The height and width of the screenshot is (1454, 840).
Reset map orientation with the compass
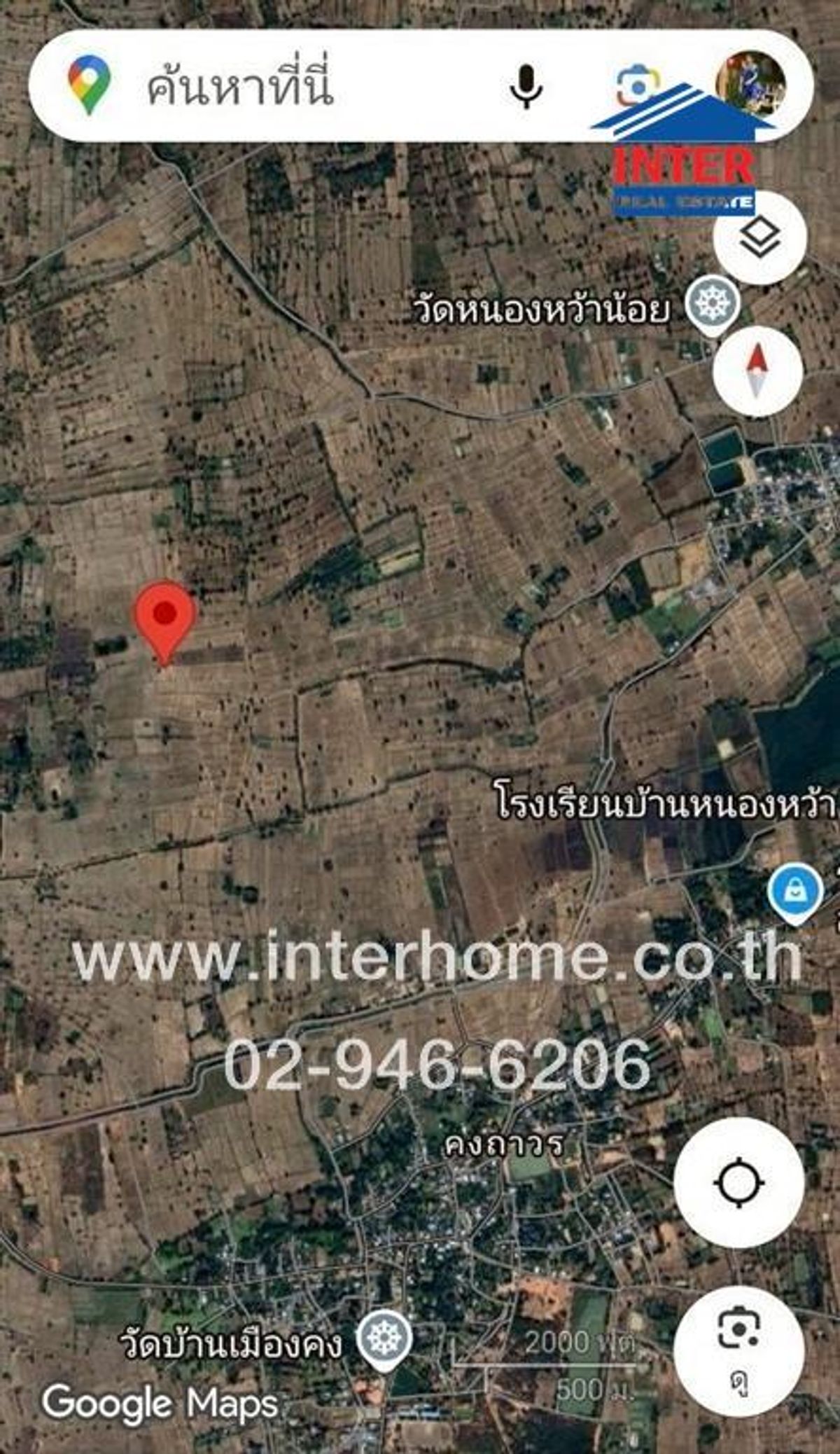tap(757, 371)
